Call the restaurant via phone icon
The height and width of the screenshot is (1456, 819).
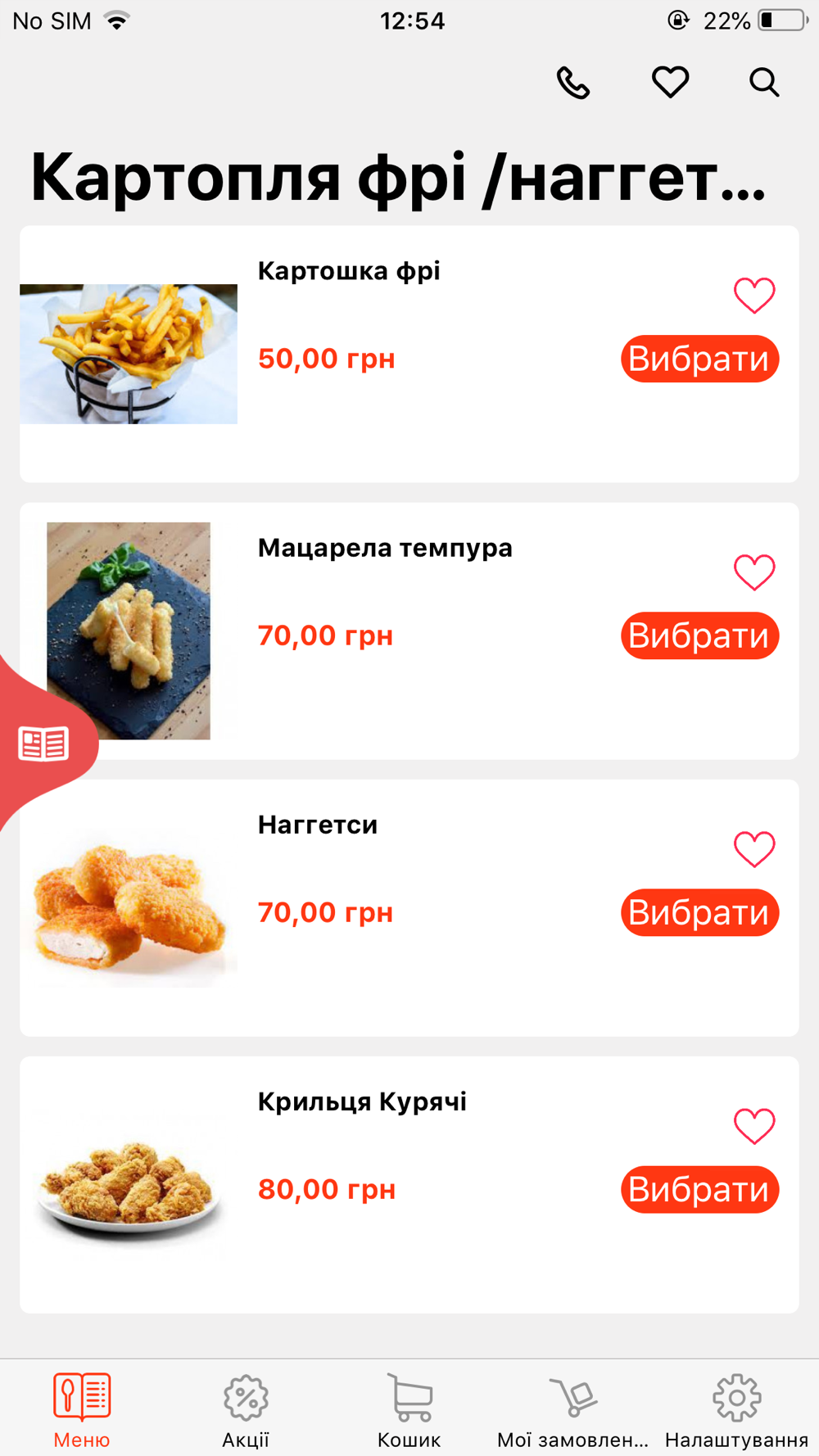click(573, 83)
